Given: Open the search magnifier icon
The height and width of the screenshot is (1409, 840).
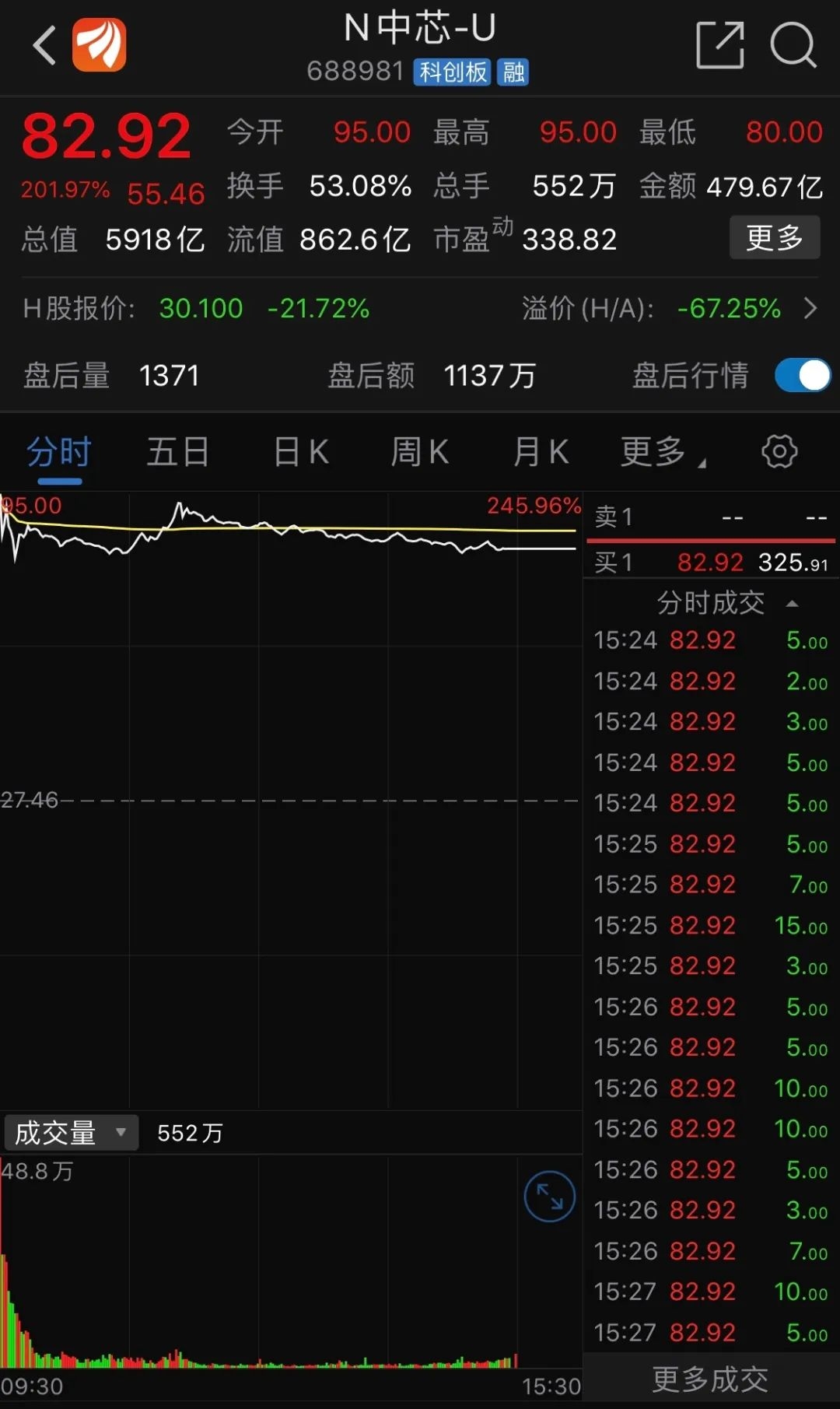Looking at the screenshot, I should [793, 45].
